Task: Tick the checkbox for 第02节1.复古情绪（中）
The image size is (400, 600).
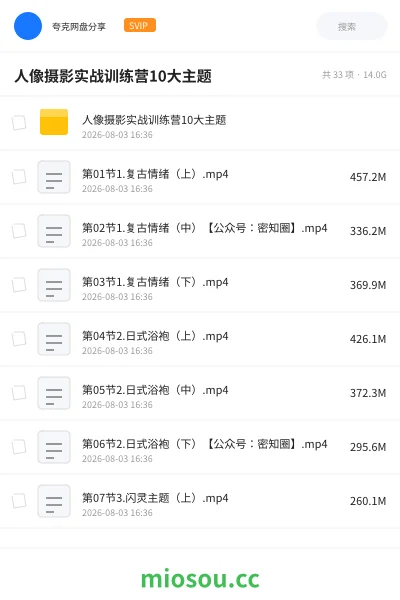Action: (19, 231)
